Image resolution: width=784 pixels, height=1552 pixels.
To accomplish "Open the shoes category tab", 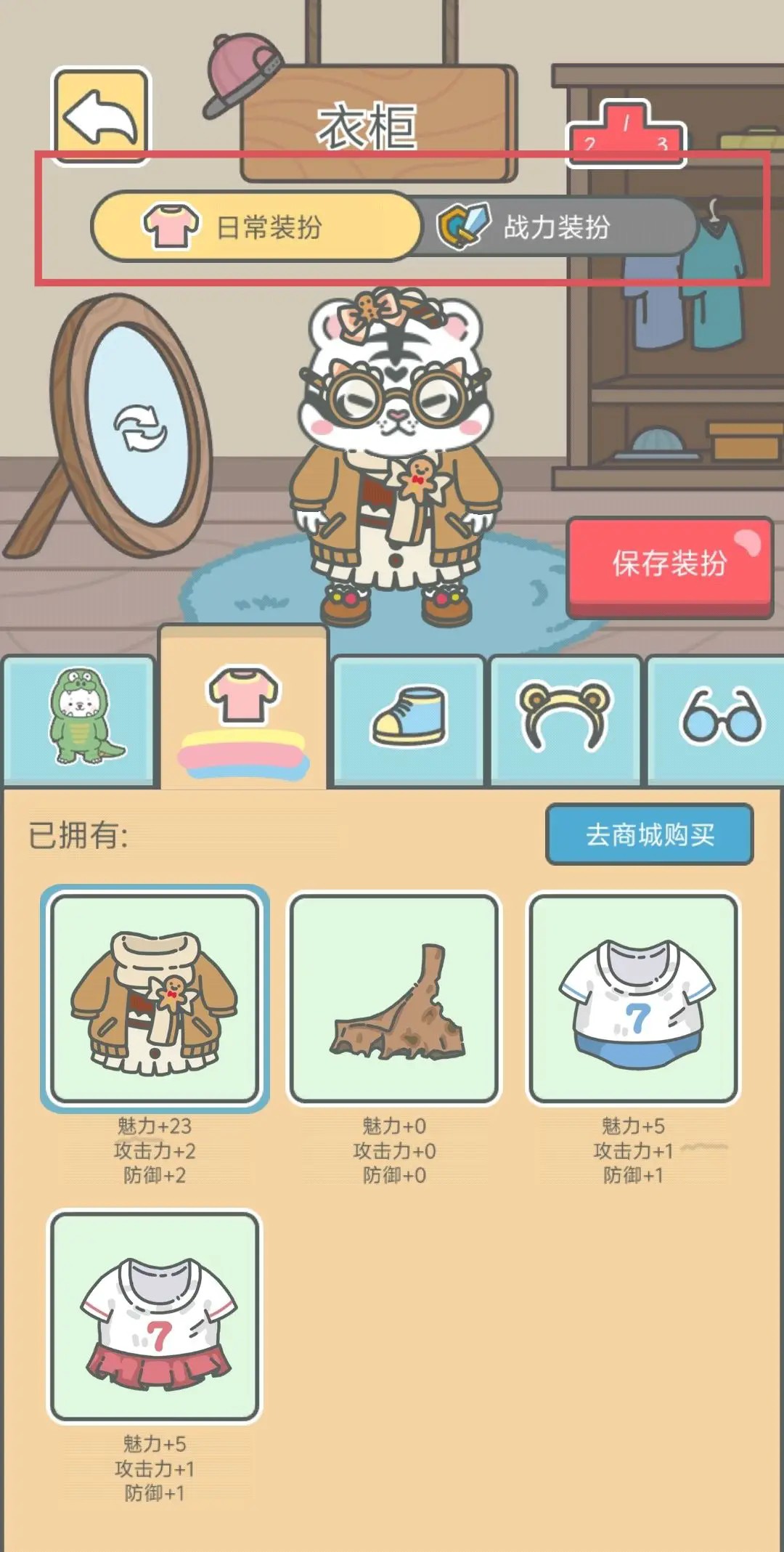I will coord(408,719).
